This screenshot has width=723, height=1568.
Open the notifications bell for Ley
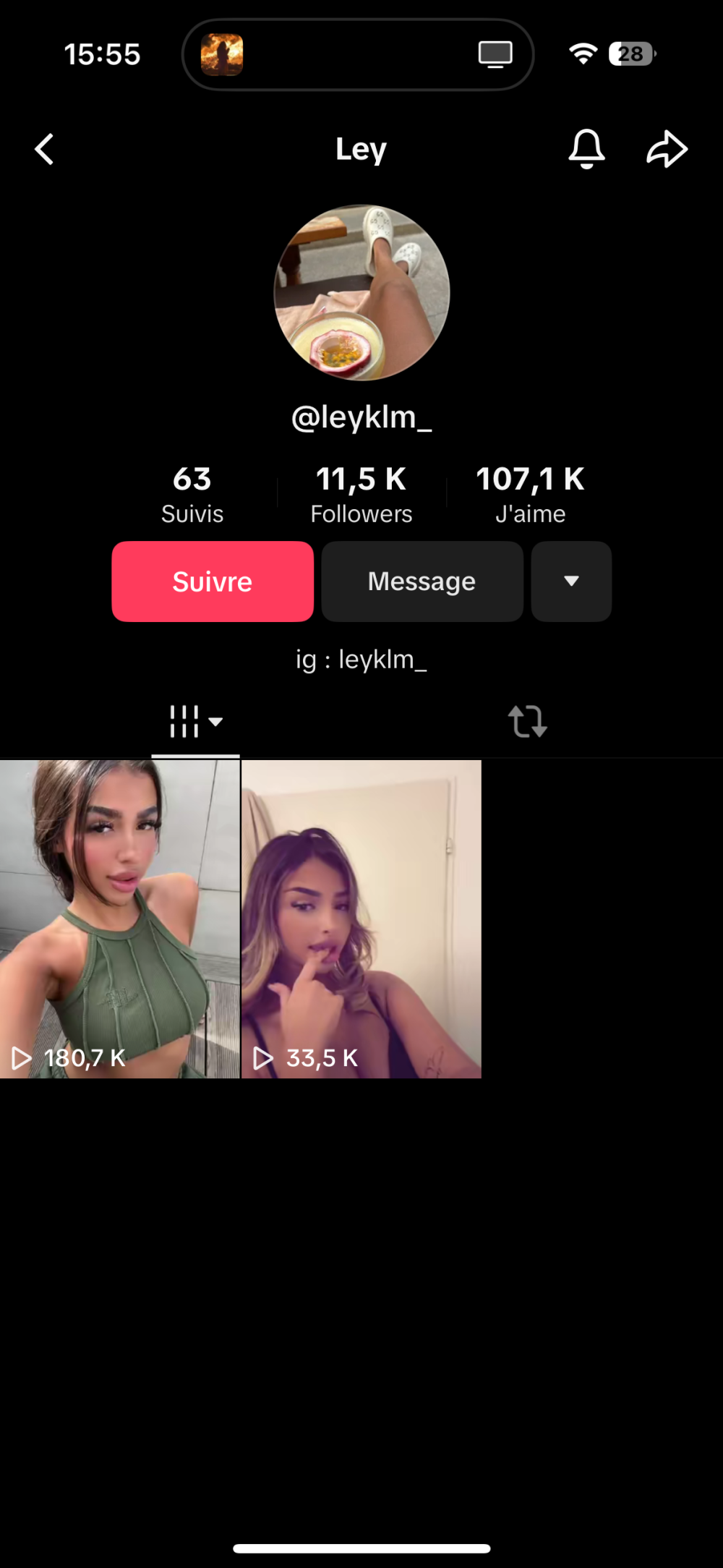[x=586, y=149]
